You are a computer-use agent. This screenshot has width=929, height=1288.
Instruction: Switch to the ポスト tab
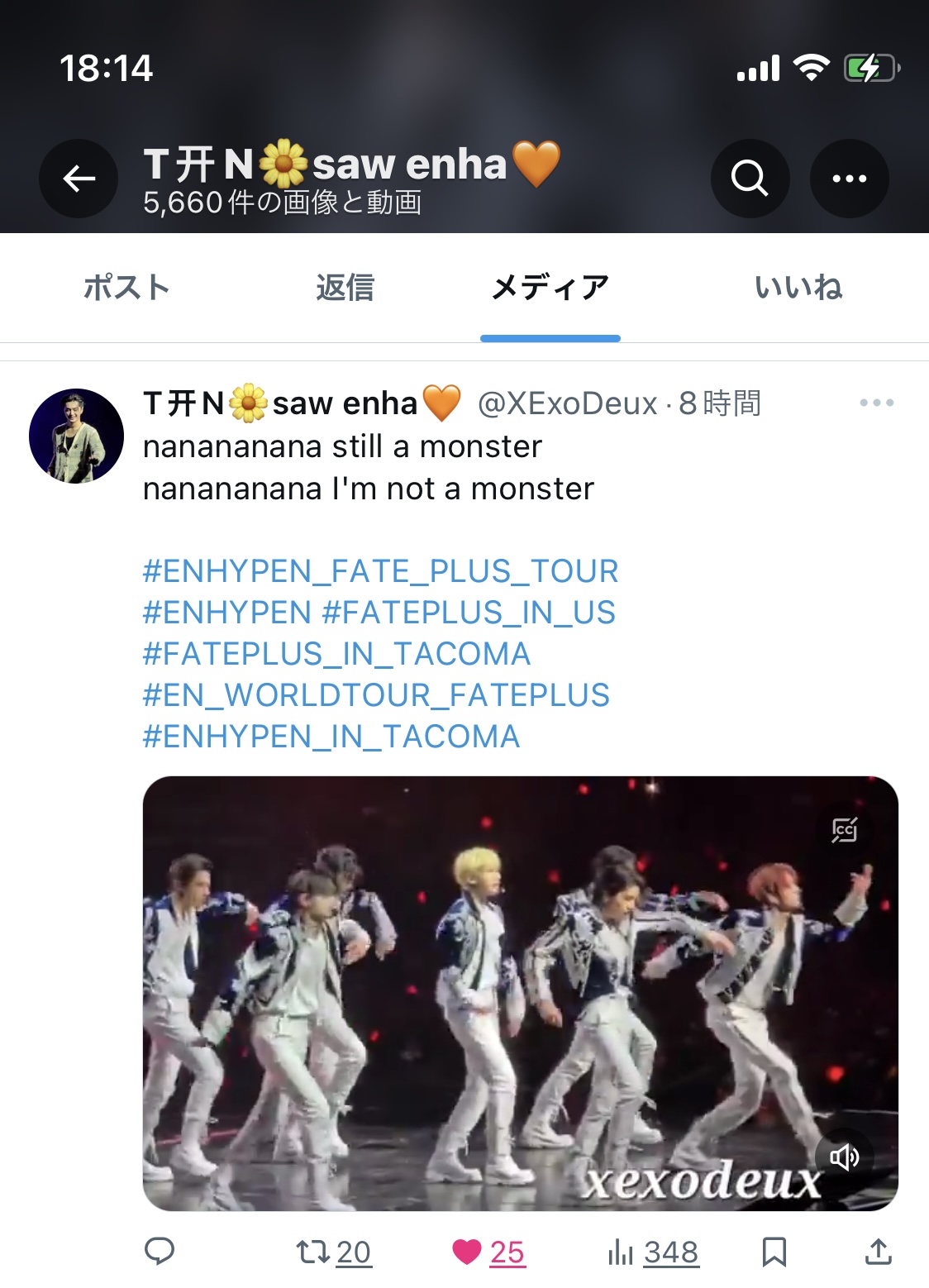pyautogui.click(x=126, y=288)
